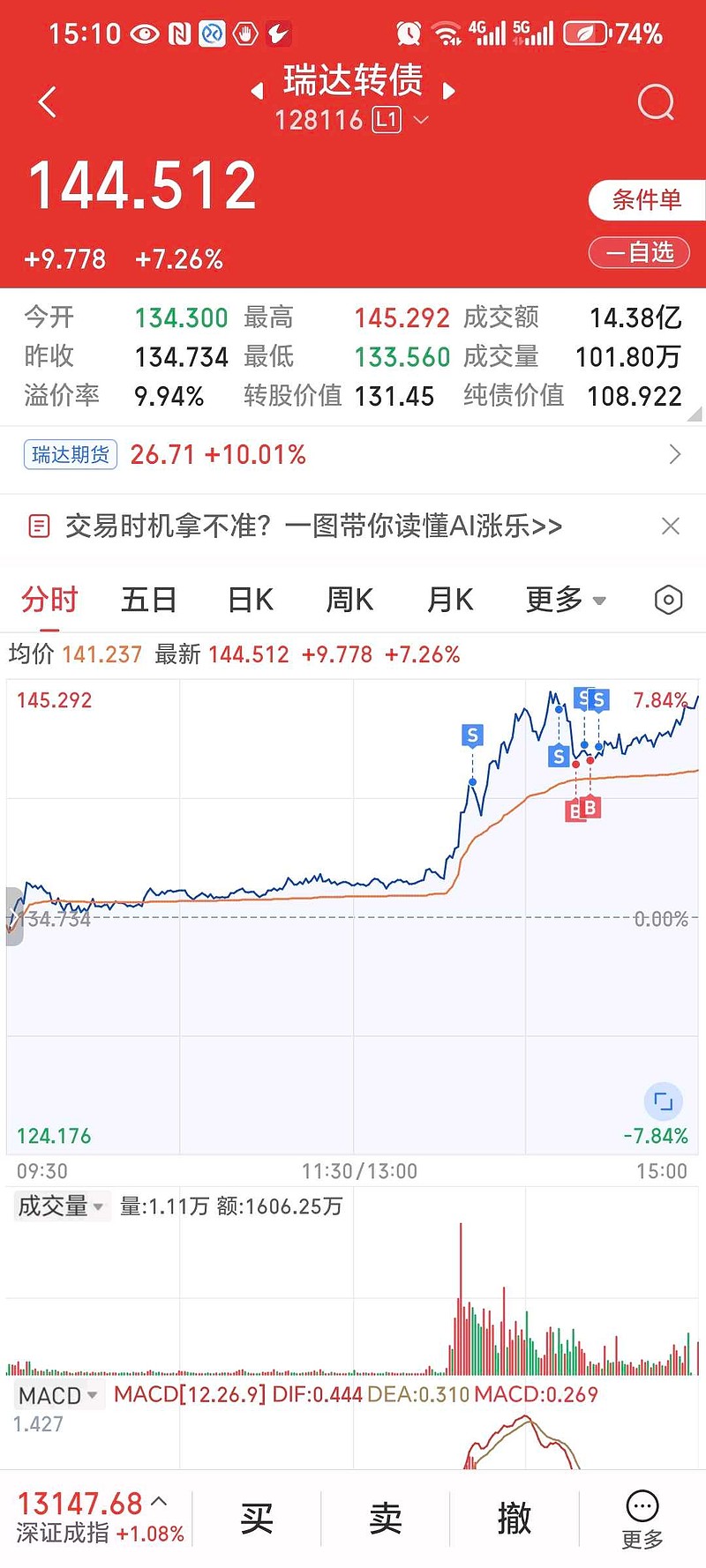
Task: Open more options with the ⋯ icon
Action: (642, 1510)
